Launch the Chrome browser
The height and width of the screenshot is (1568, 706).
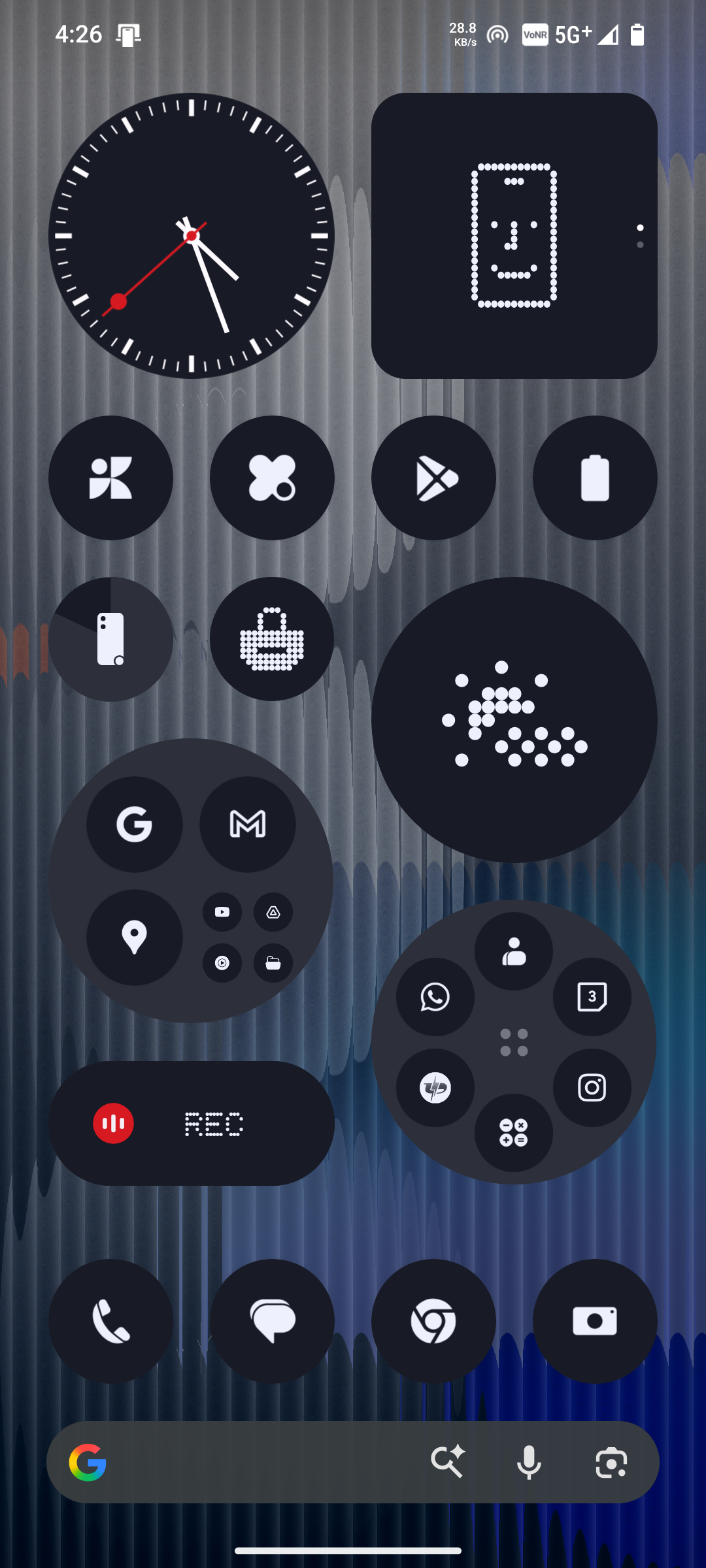click(x=433, y=1320)
